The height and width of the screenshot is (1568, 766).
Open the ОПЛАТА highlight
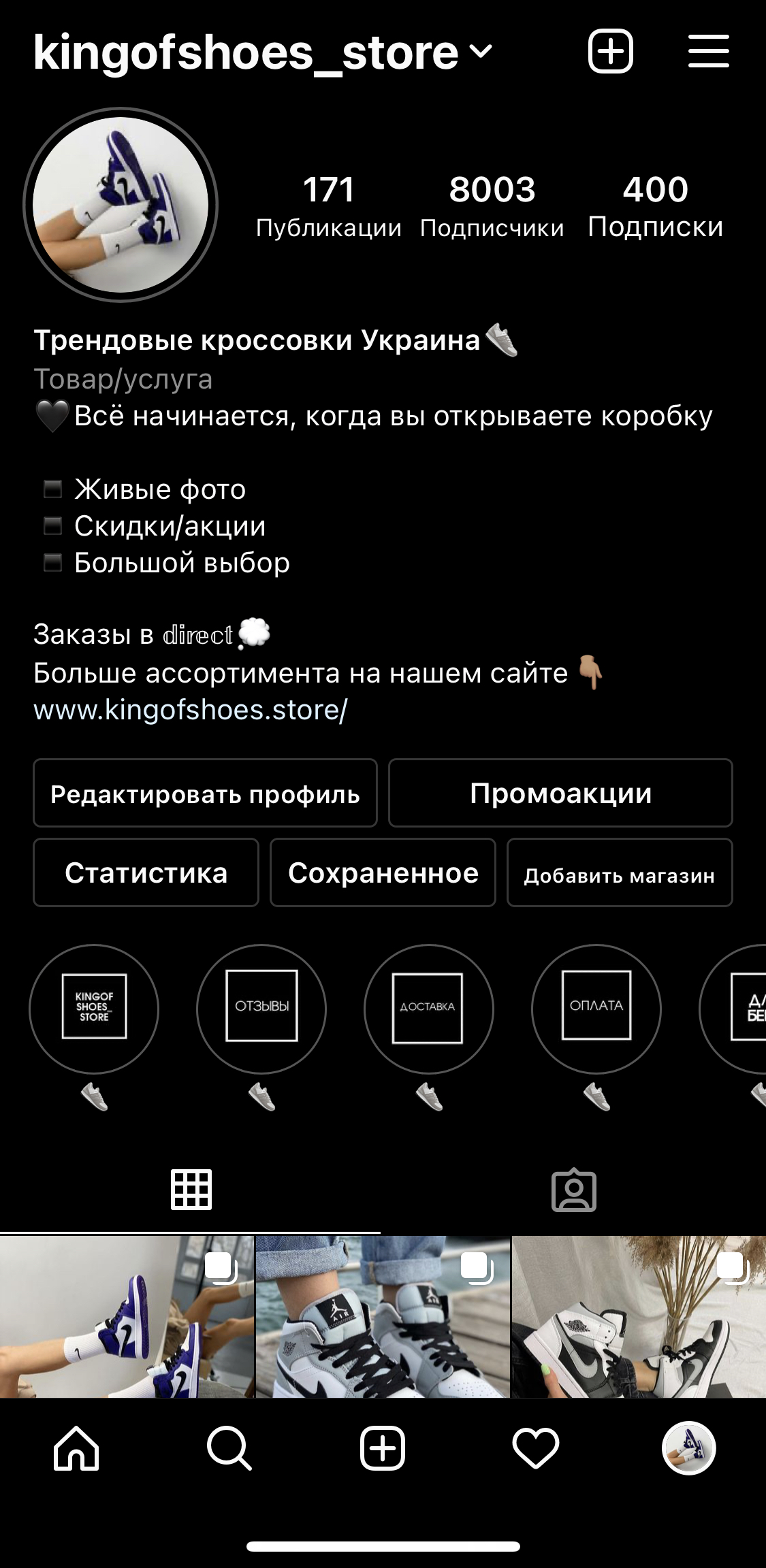(x=596, y=1009)
